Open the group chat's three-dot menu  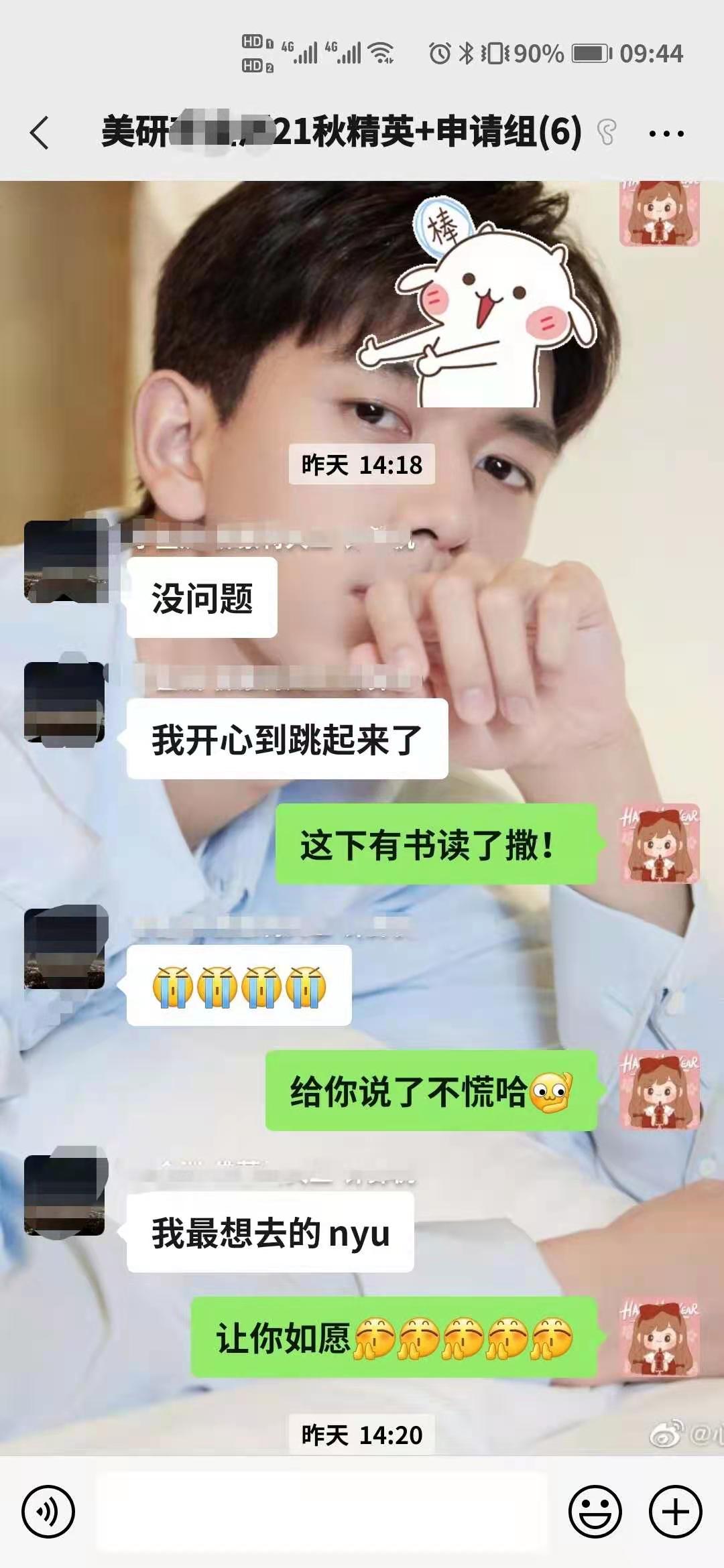point(666,133)
